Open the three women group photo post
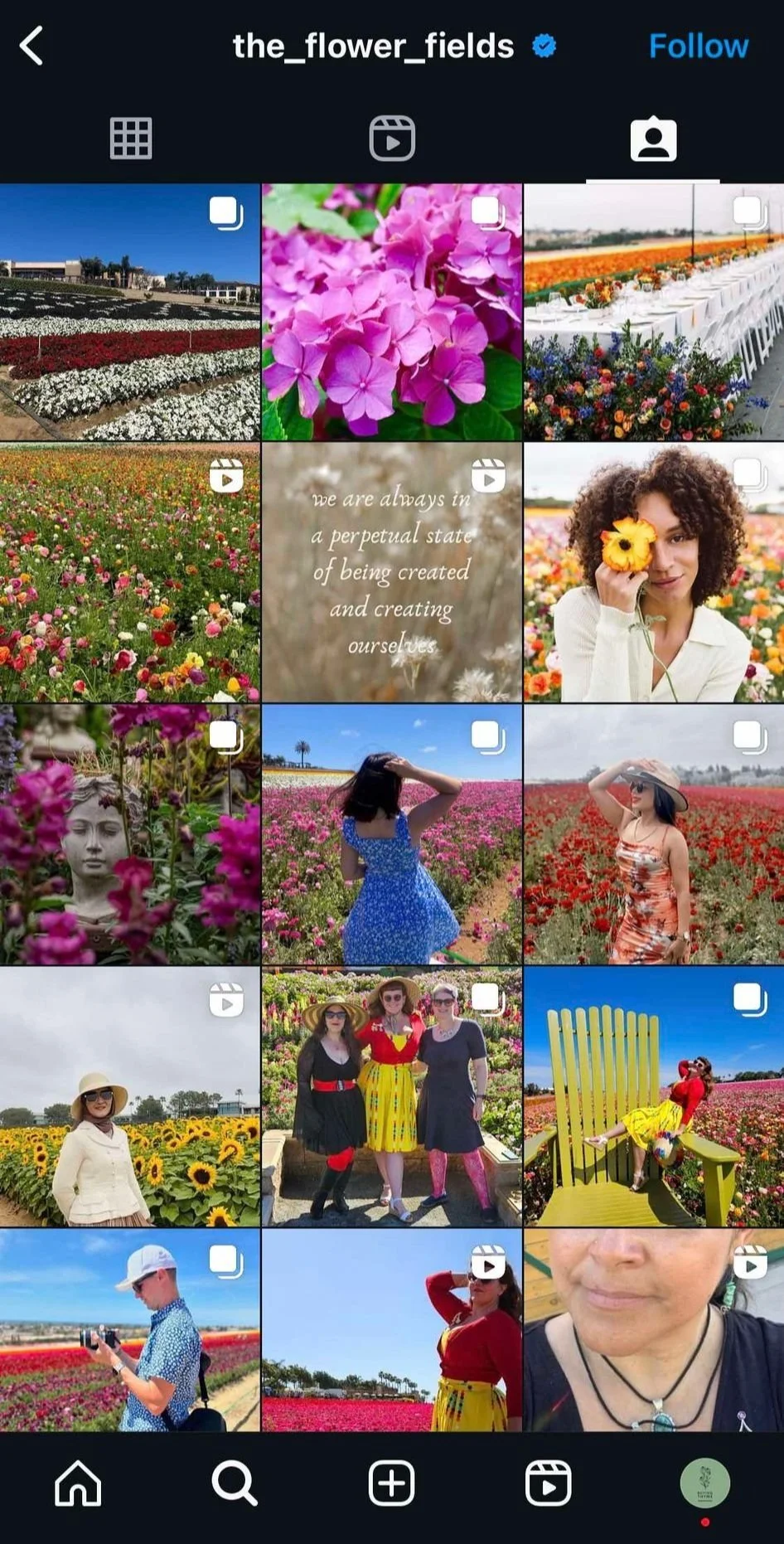The height and width of the screenshot is (1544, 784). click(x=392, y=1096)
